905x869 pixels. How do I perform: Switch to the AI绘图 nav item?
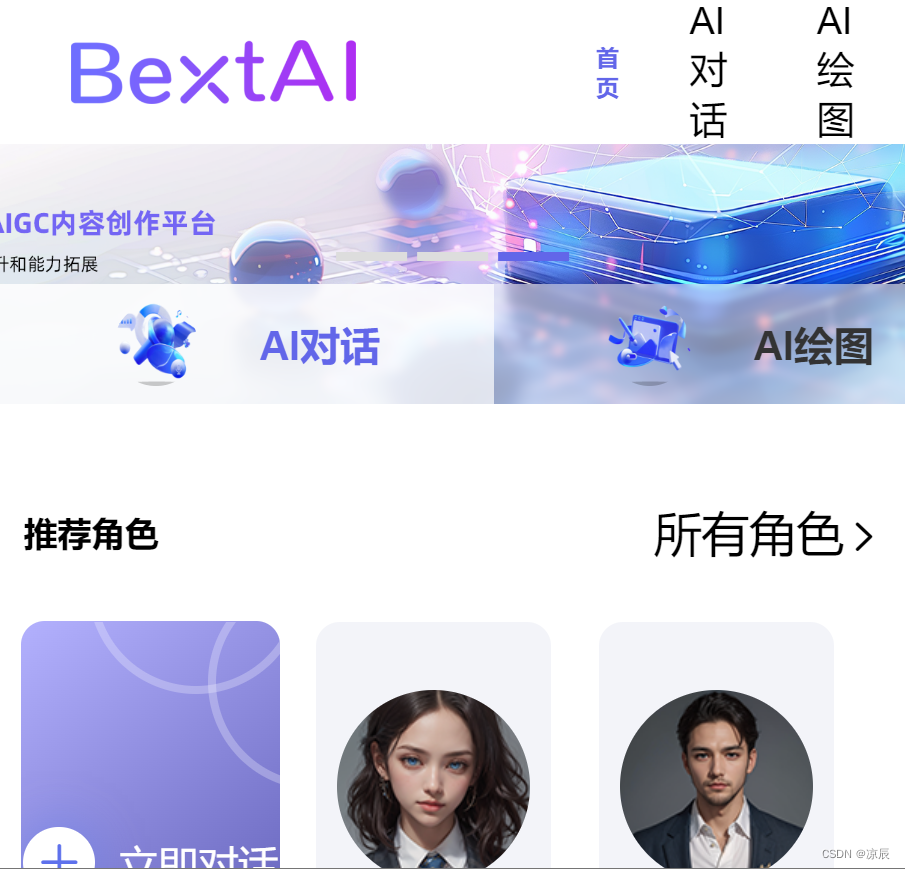click(x=835, y=72)
